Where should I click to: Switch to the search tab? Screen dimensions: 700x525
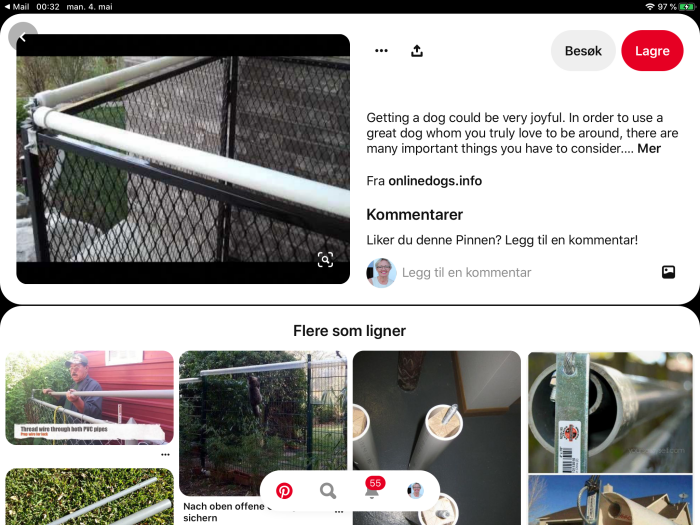(328, 491)
